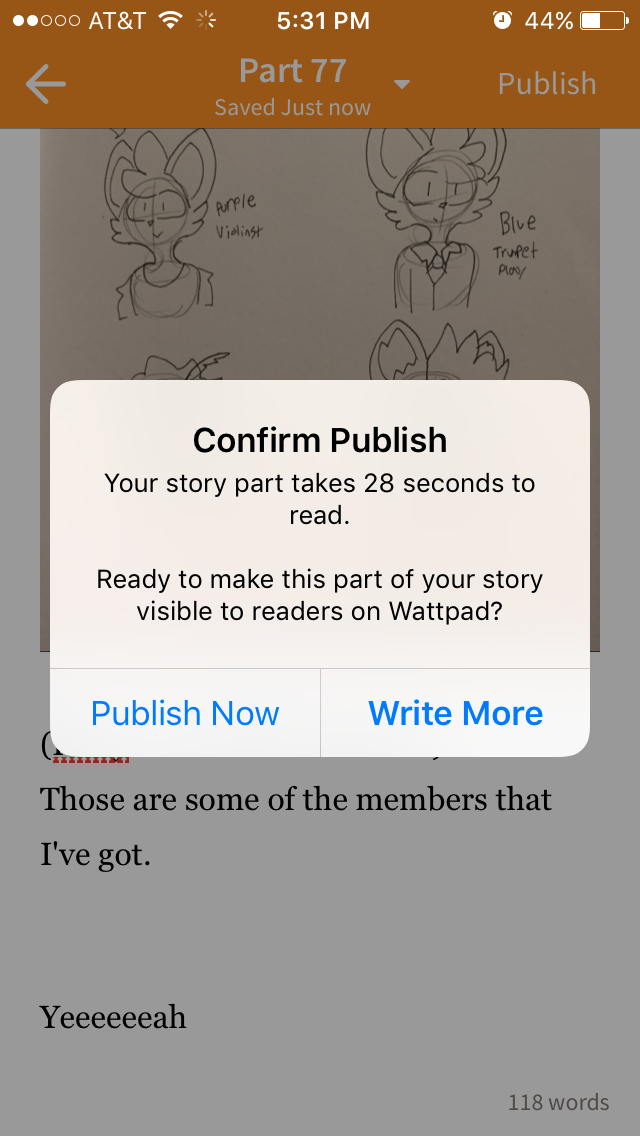Choose Write More to keep editing
The width and height of the screenshot is (640, 1136).
point(455,713)
